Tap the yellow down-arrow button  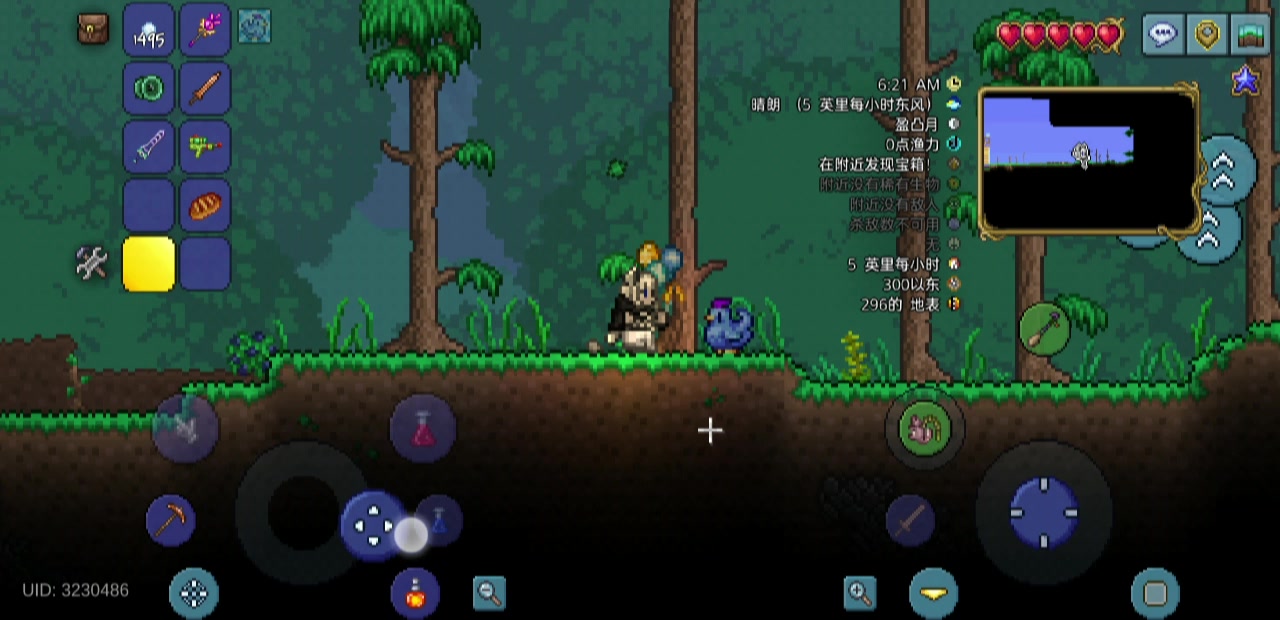click(933, 593)
